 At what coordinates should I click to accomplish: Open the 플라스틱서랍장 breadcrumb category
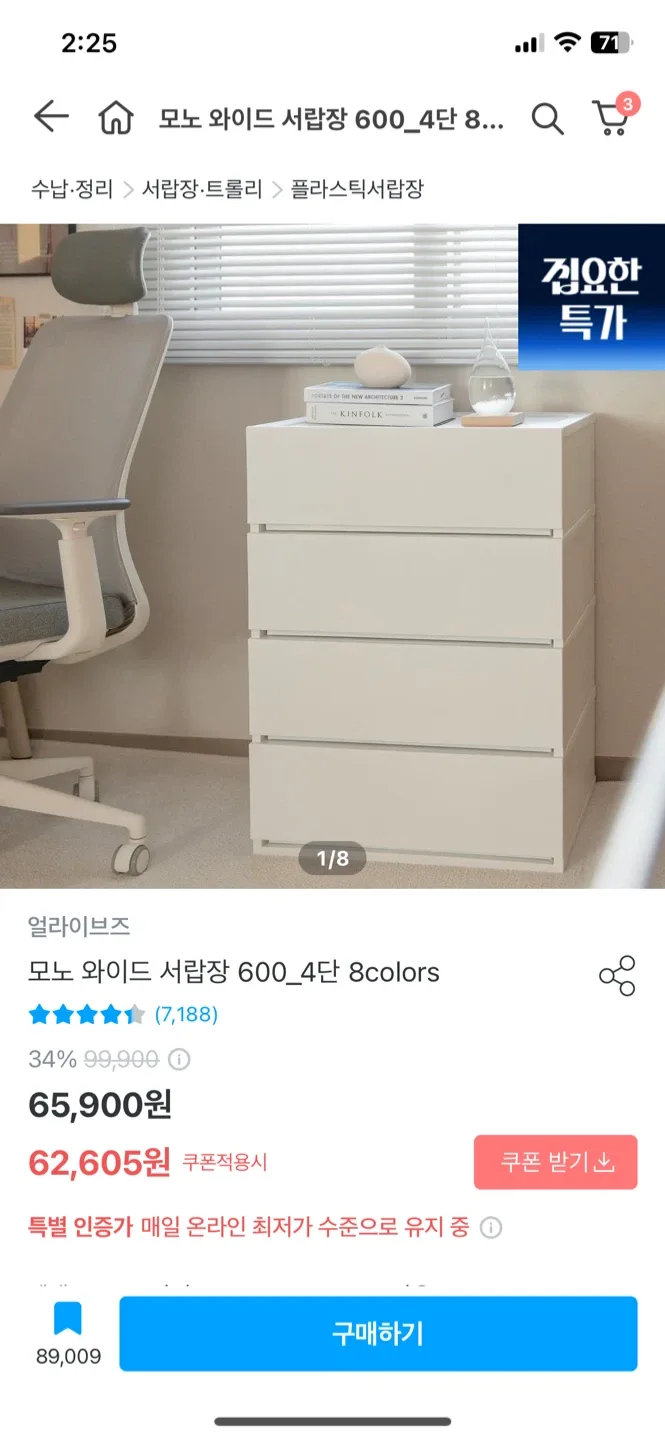[357, 188]
